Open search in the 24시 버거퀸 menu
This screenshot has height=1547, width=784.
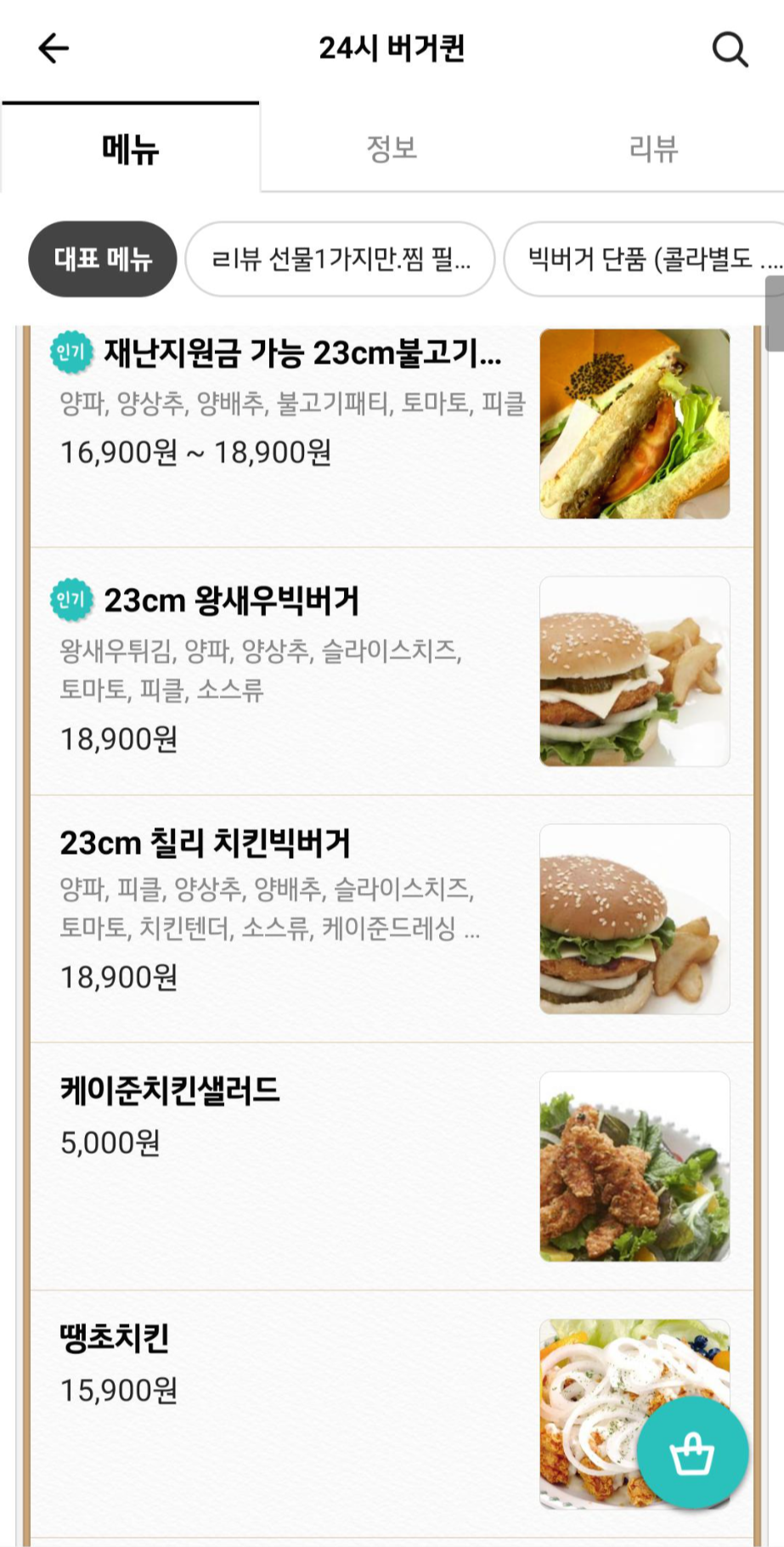click(730, 49)
